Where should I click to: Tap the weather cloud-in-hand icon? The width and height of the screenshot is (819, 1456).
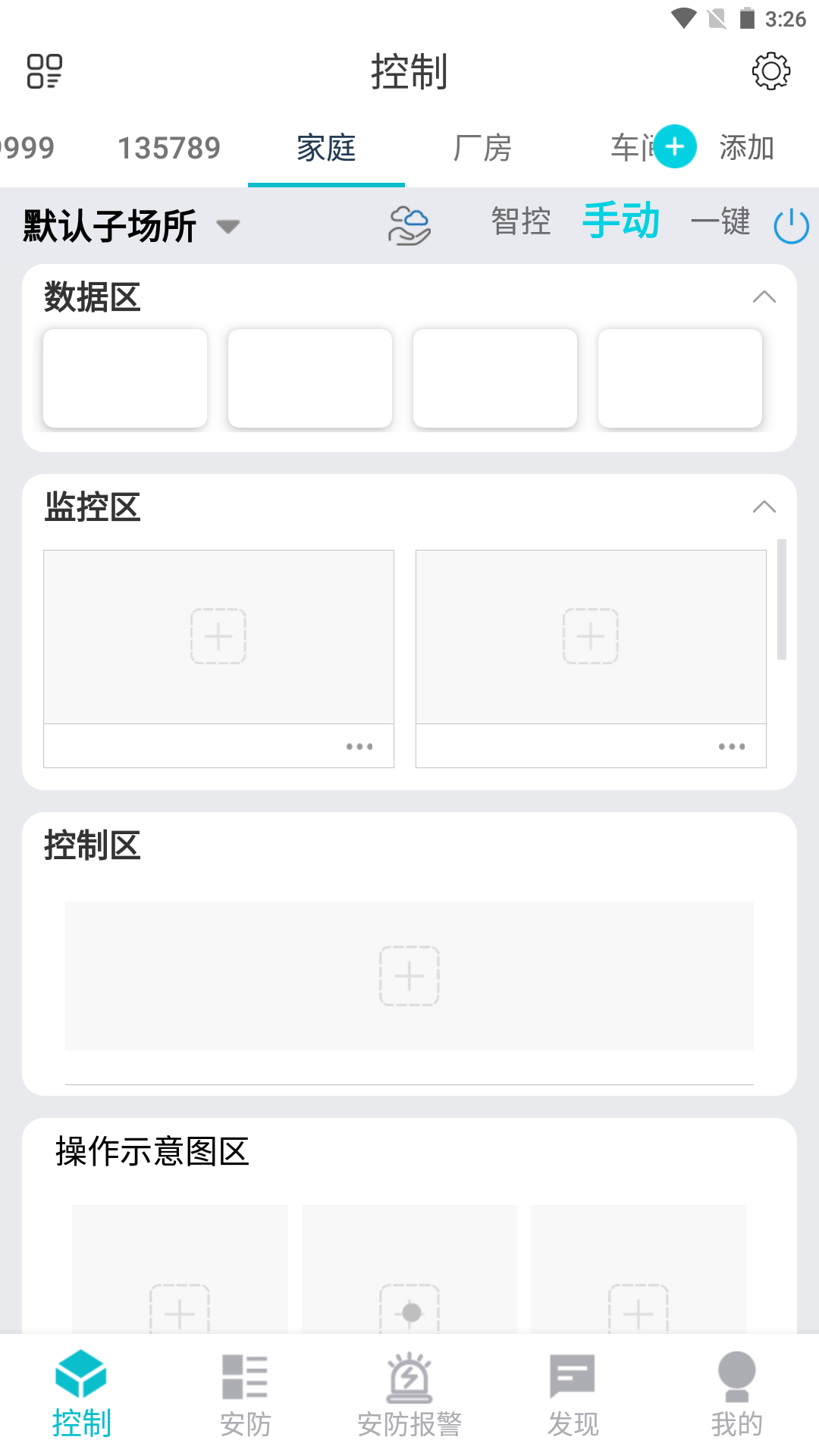pos(409,224)
